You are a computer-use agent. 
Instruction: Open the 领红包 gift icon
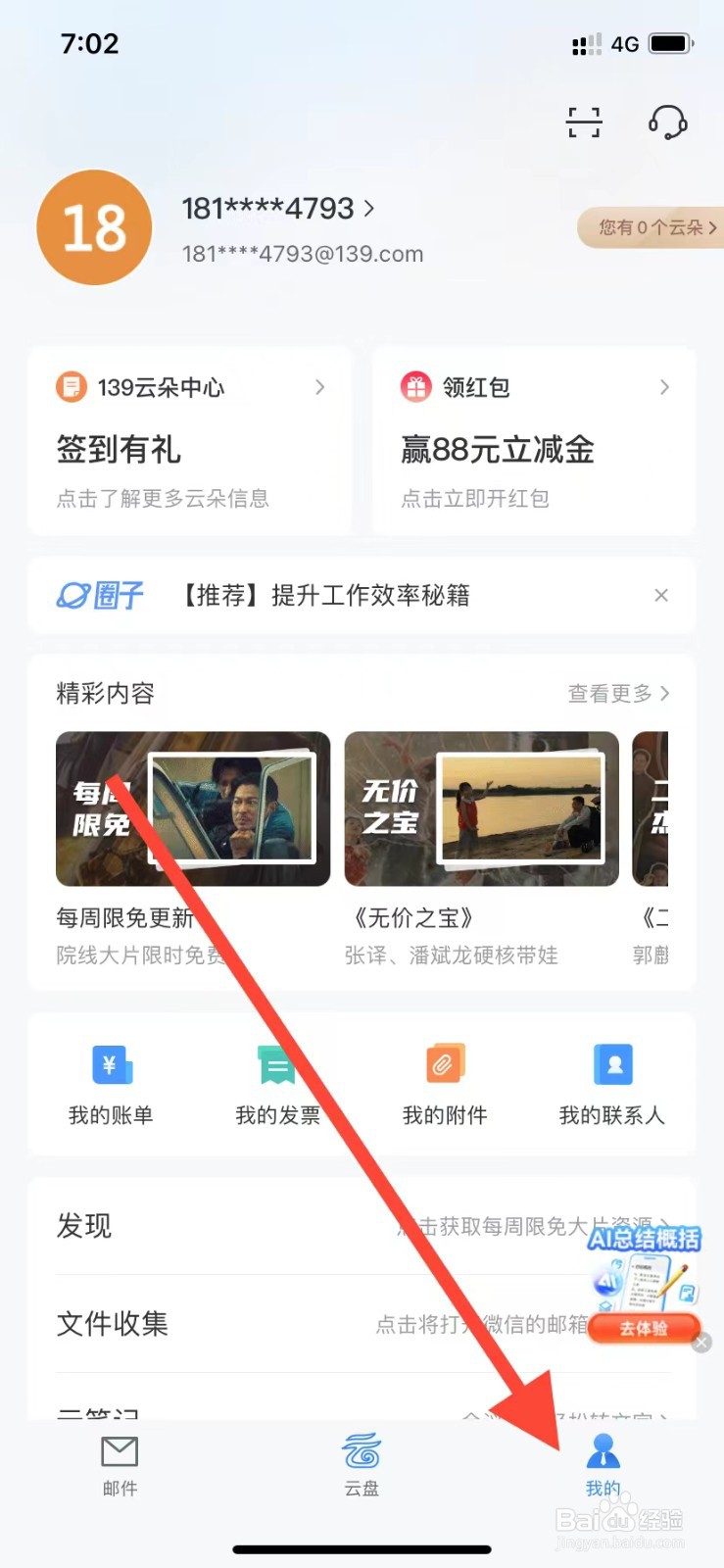415,387
